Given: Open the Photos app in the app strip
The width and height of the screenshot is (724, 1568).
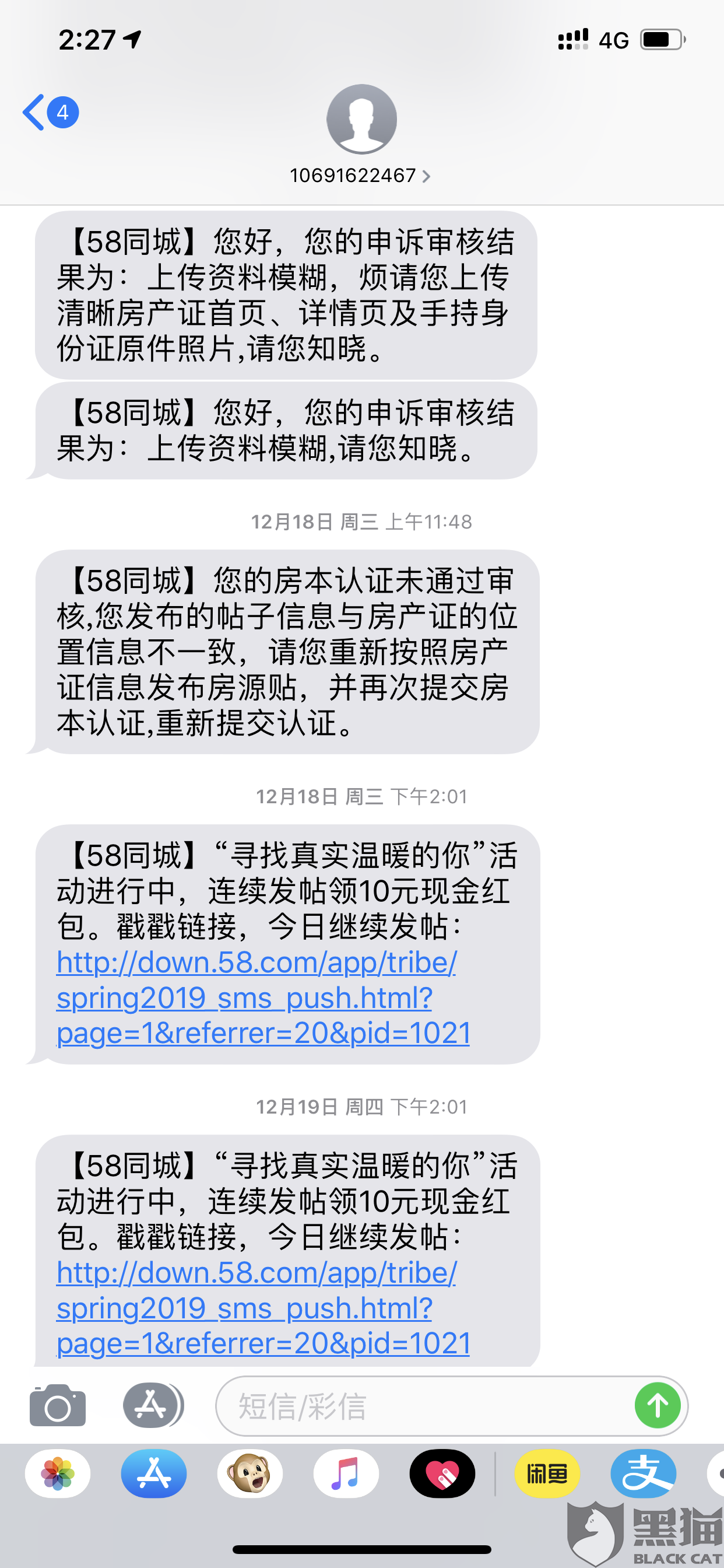Looking at the screenshot, I should click(x=58, y=1473).
